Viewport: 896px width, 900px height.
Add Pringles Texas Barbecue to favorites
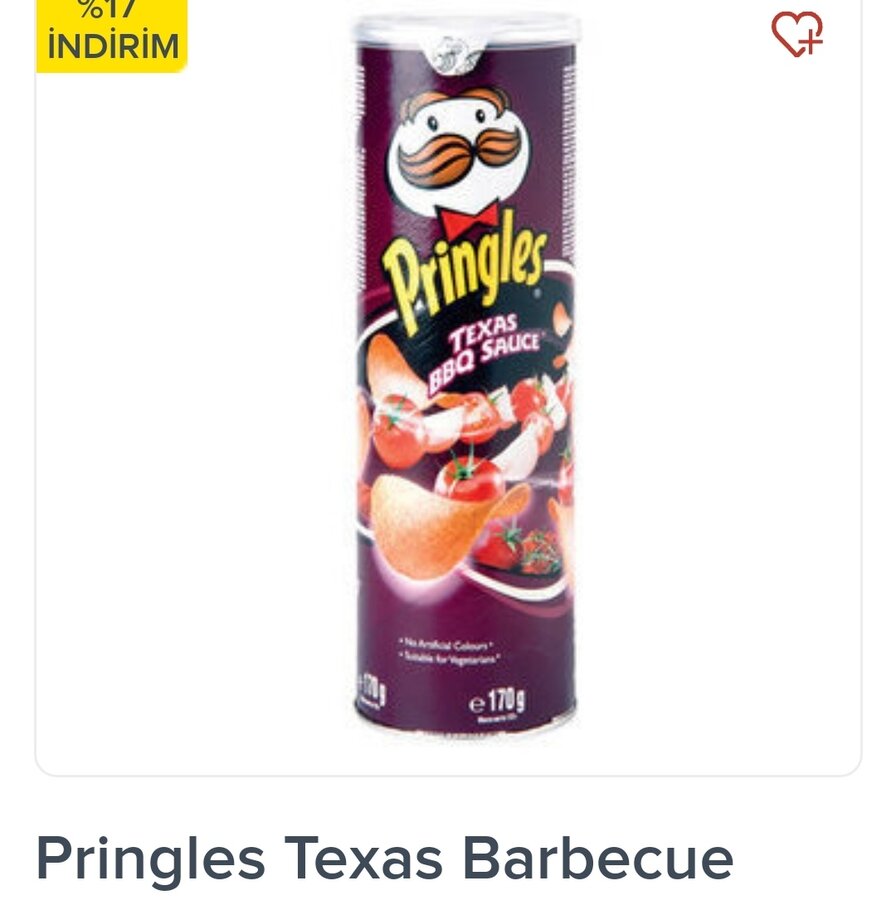796,33
